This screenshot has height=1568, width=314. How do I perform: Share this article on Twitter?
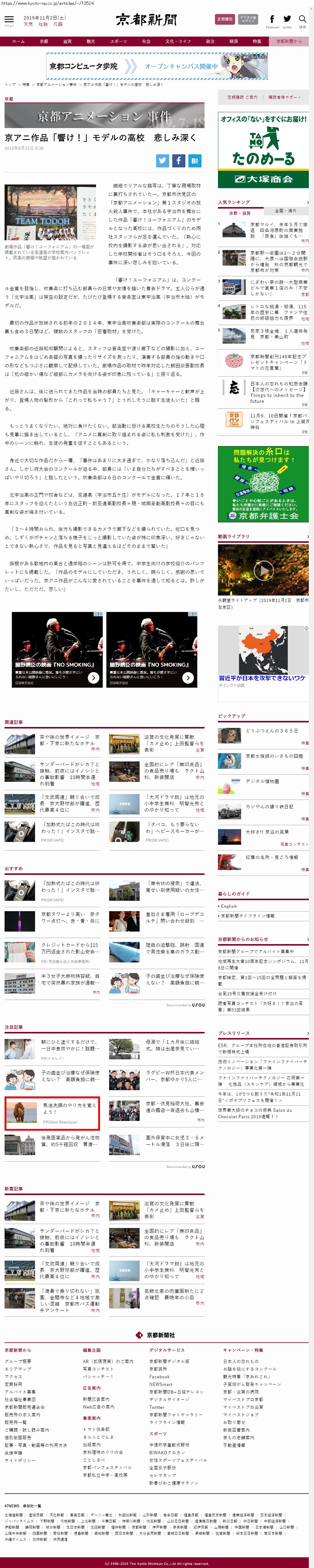(162, 160)
